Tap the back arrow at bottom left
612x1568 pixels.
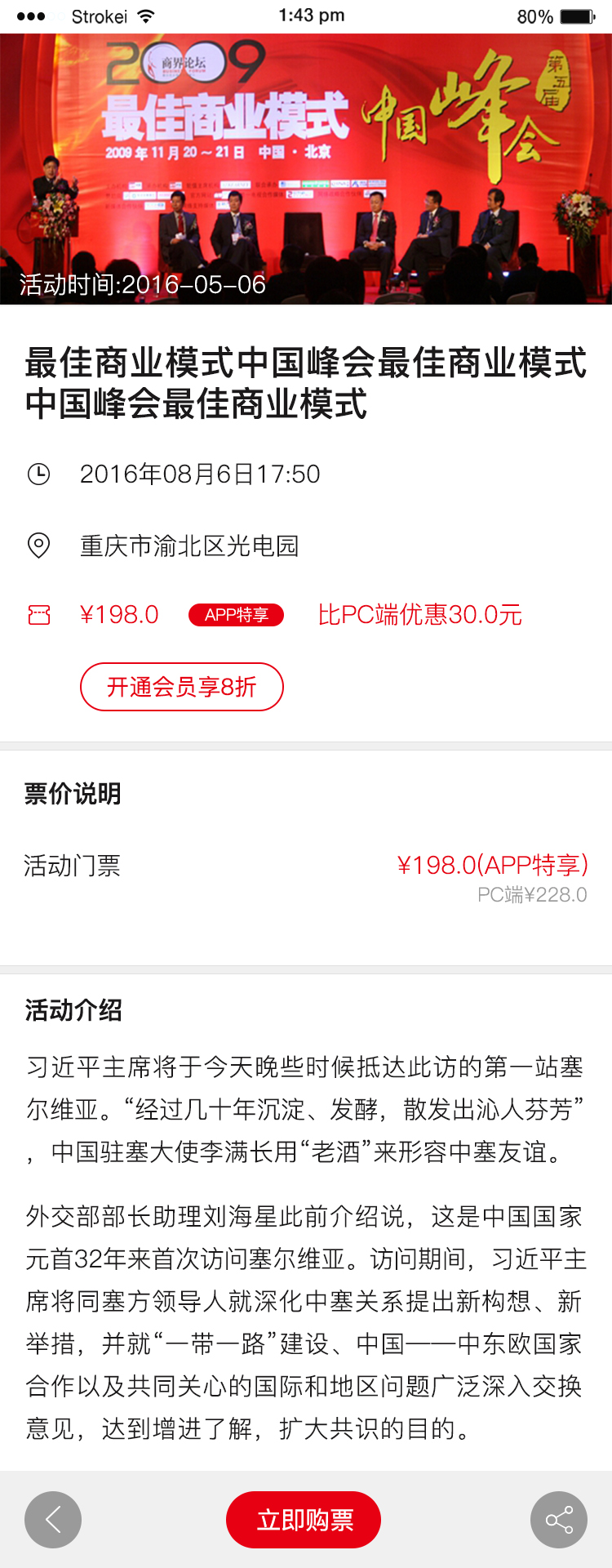pyautogui.click(x=54, y=1519)
